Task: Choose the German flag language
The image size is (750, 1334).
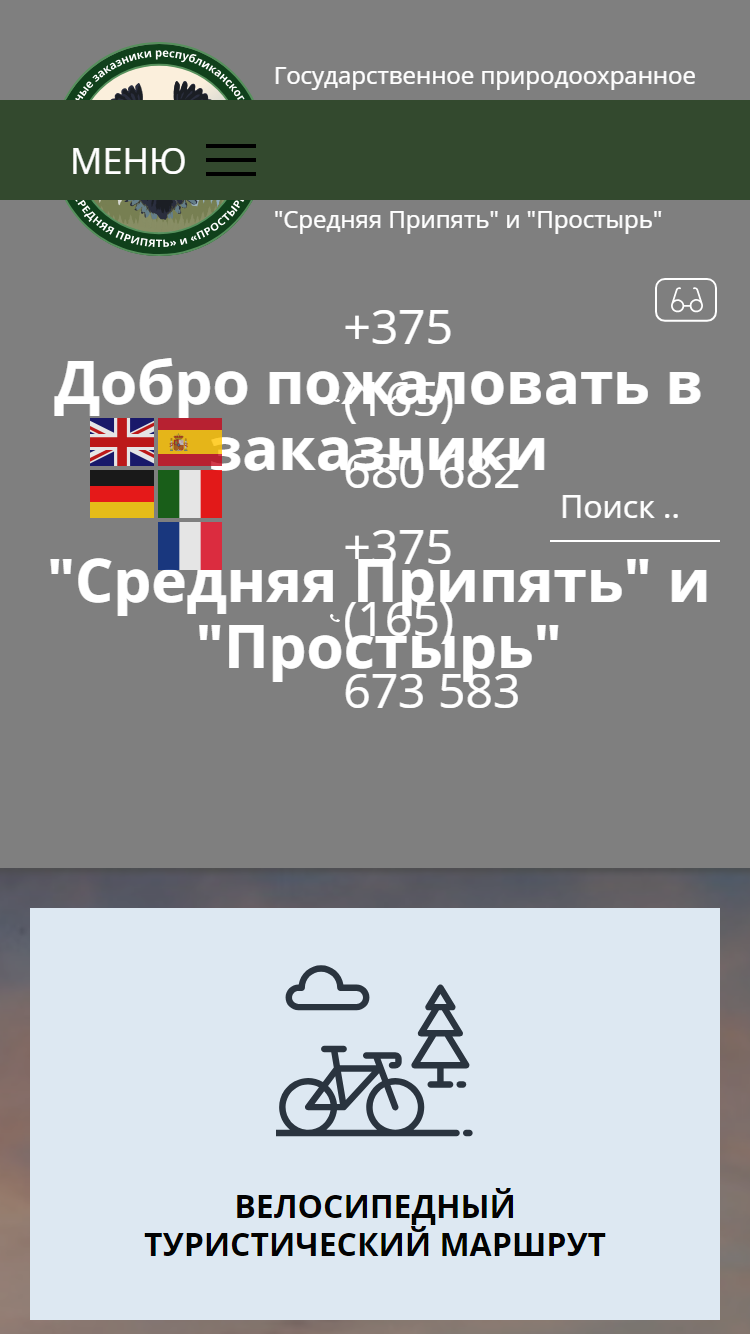Action: [122, 494]
